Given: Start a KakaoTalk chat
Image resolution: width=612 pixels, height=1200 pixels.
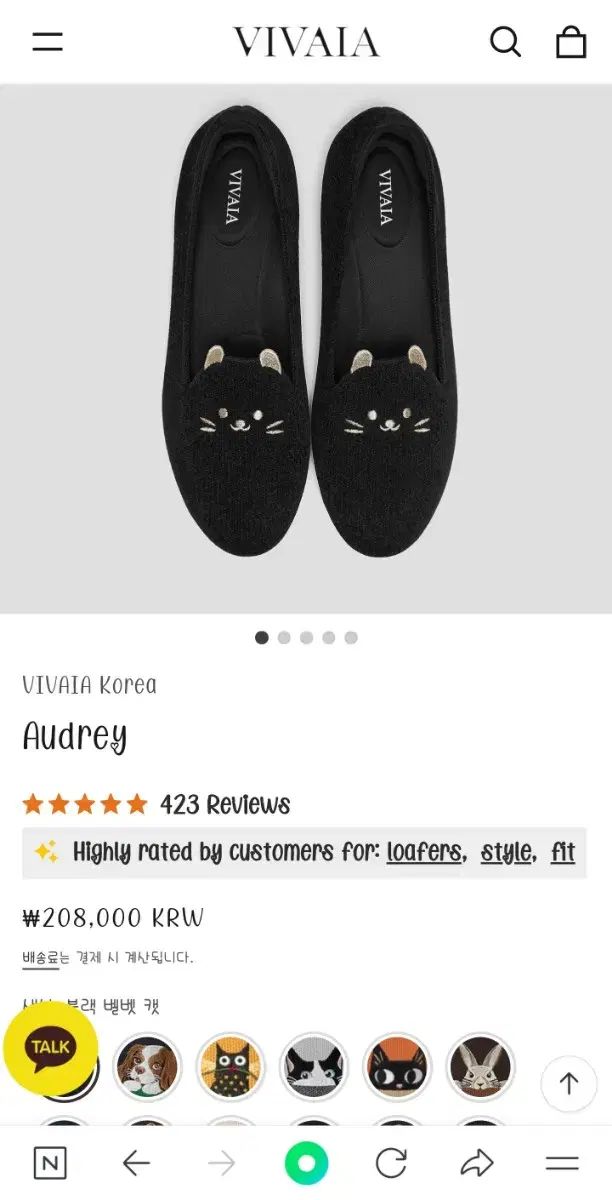Looking at the screenshot, I should 50,1048.
